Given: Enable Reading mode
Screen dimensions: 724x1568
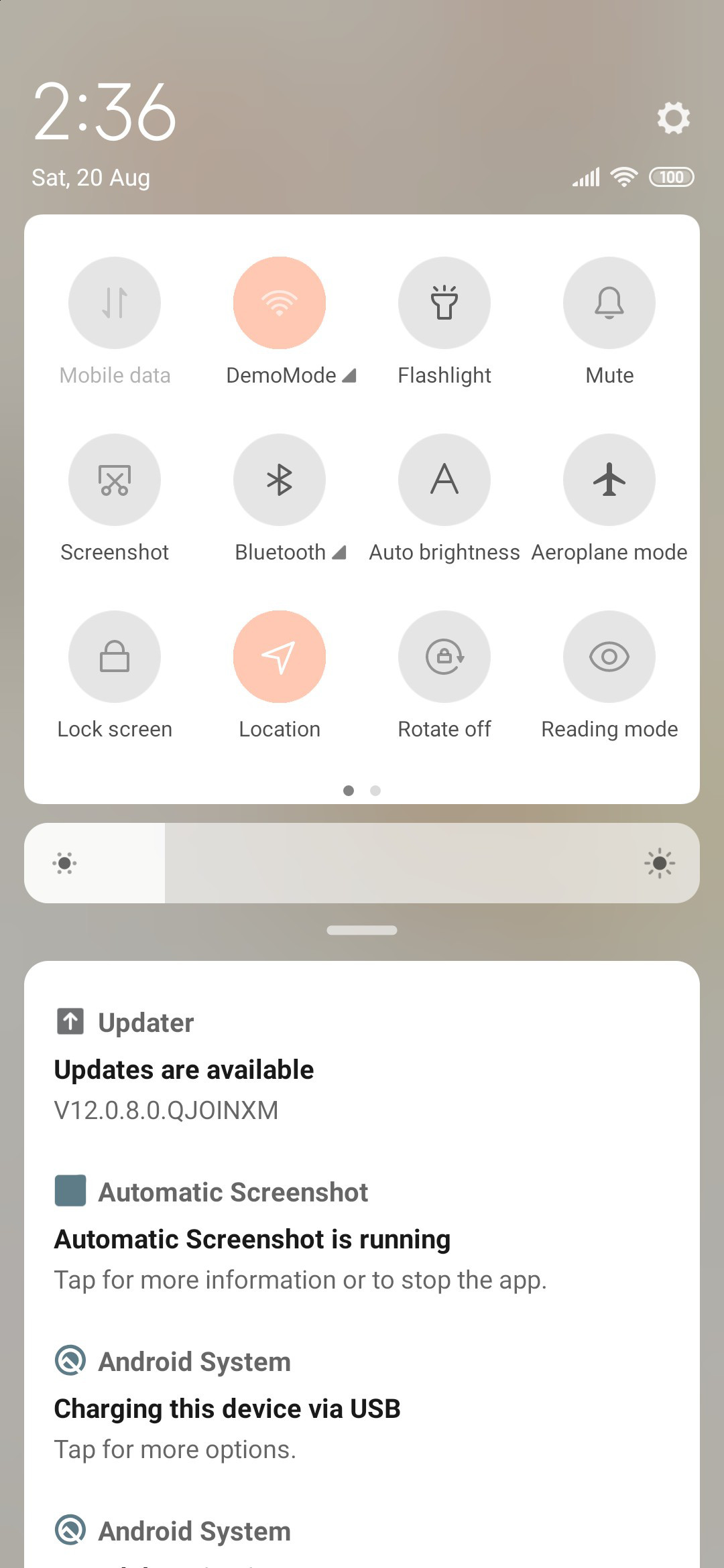Looking at the screenshot, I should pyautogui.click(x=609, y=657).
